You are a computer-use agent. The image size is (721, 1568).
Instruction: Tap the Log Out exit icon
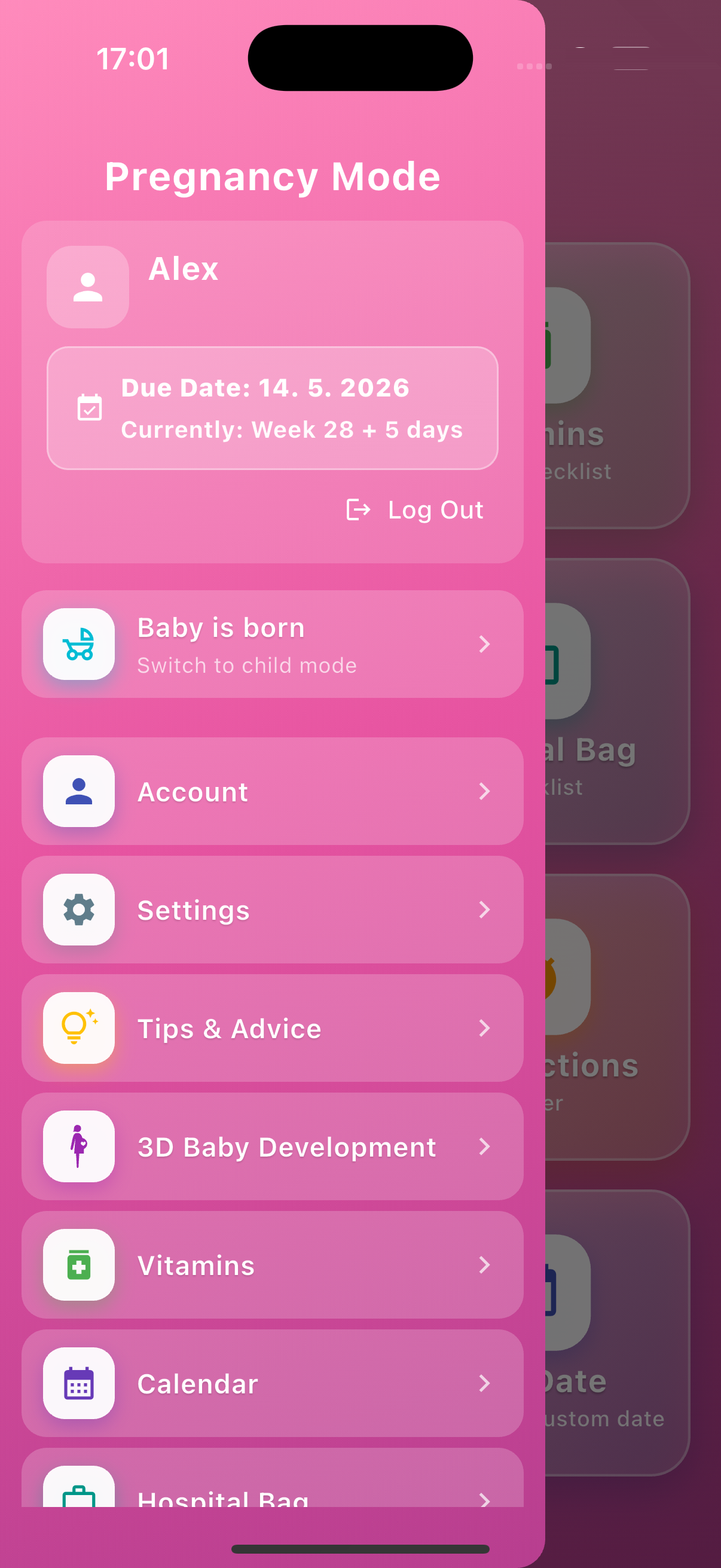pyautogui.click(x=358, y=510)
